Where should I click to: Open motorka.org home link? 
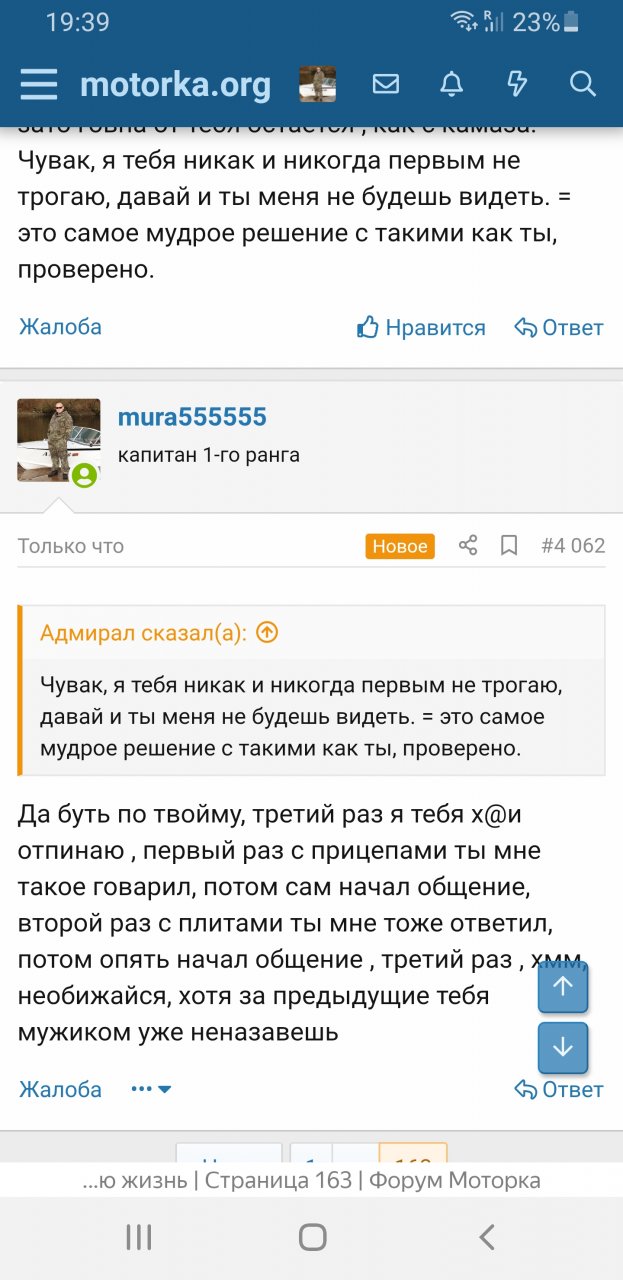(175, 85)
